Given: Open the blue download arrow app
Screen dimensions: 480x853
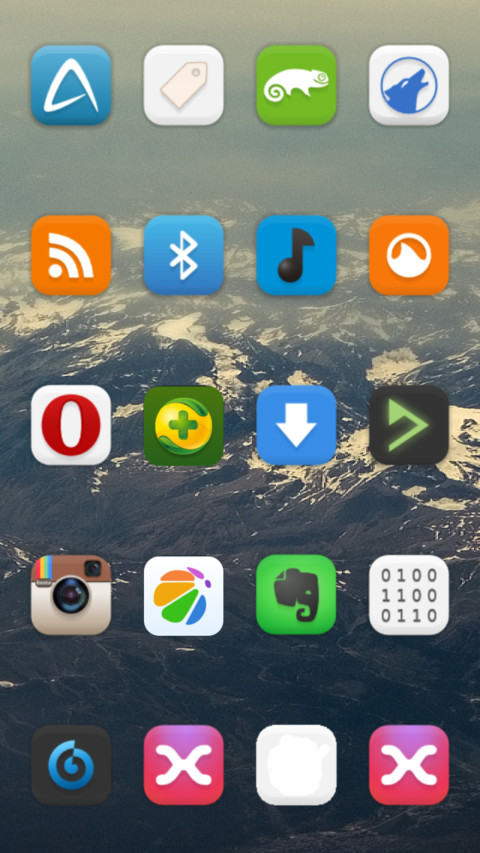Looking at the screenshot, I should click(296, 425).
